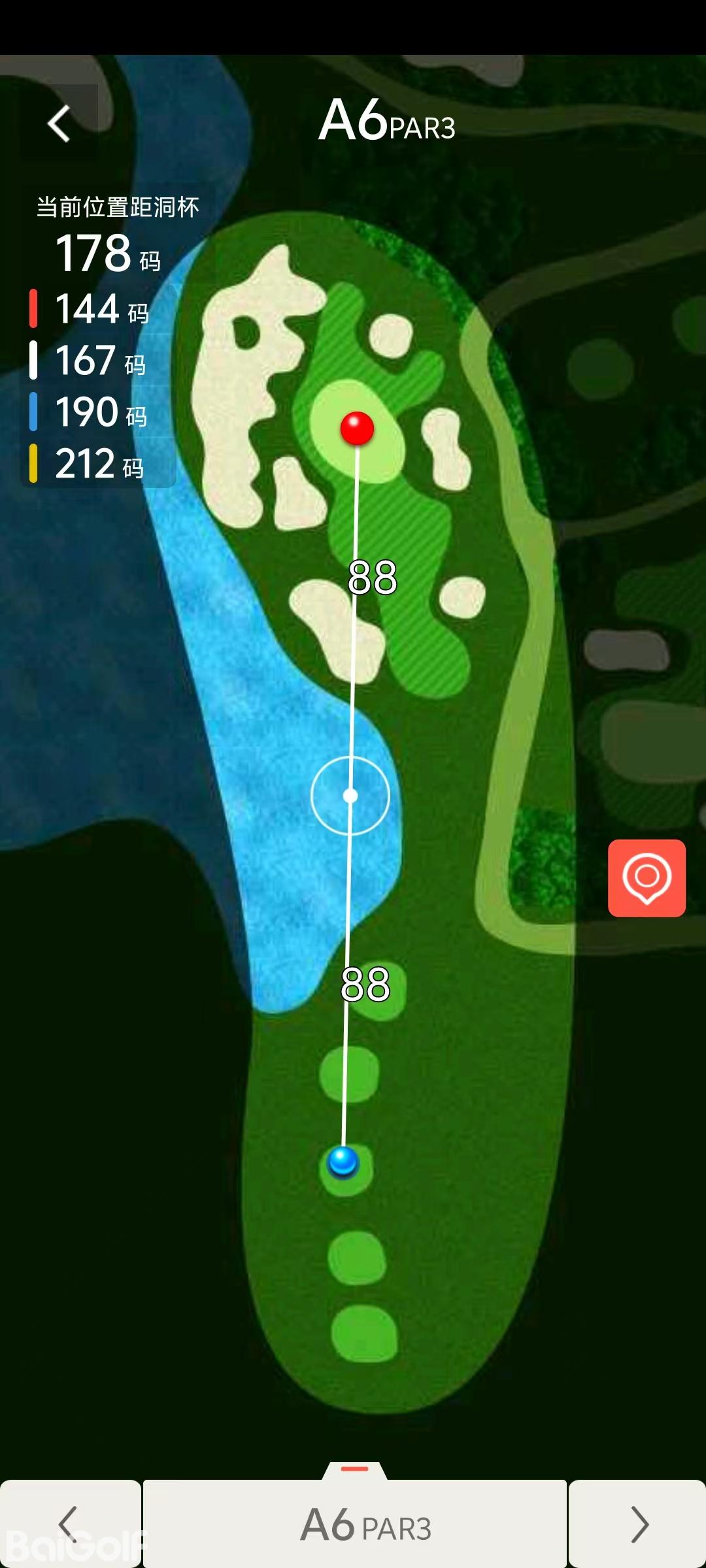Viewport: 706px width, 1568px height.
Task: Tap the red location pin button
Action: tap(647, 877)
